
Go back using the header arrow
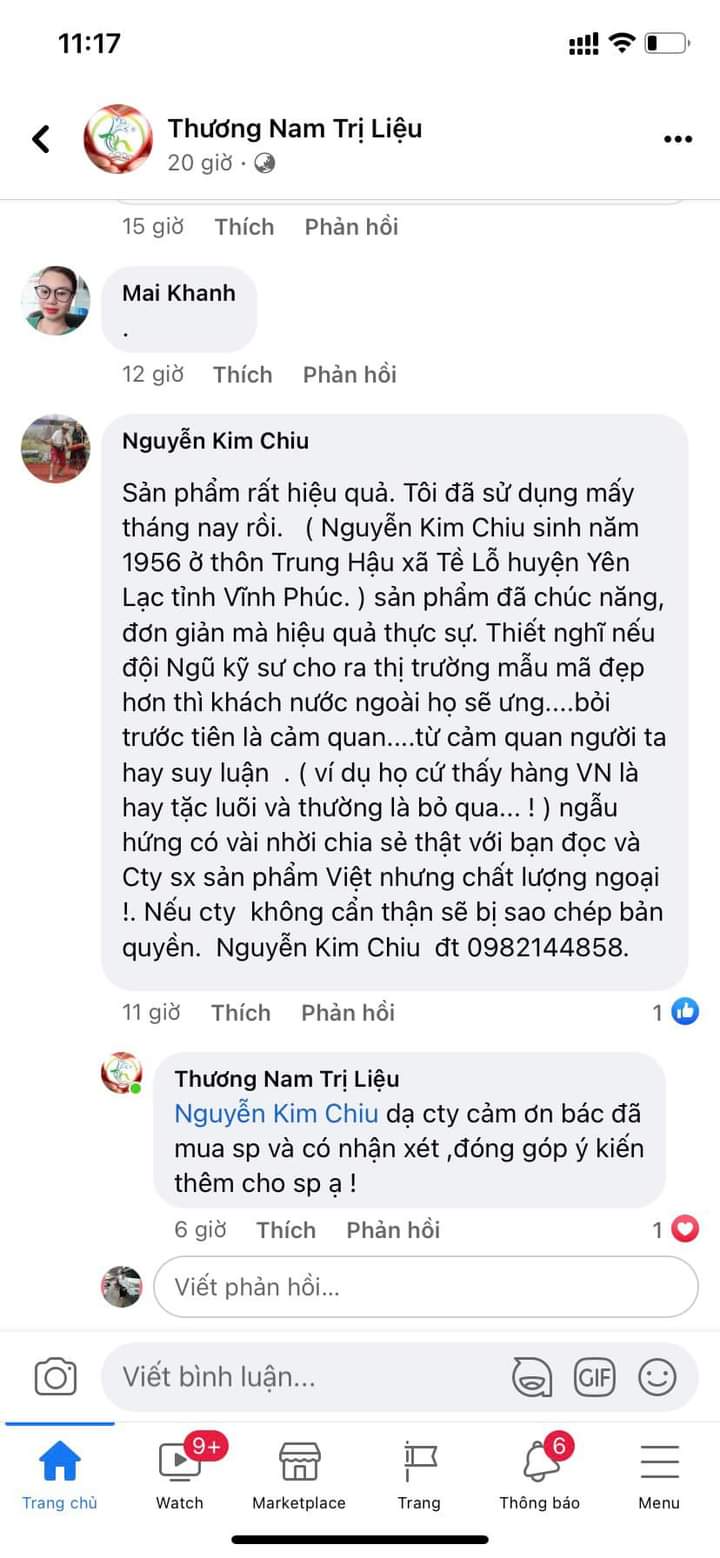tap(41, 139)
